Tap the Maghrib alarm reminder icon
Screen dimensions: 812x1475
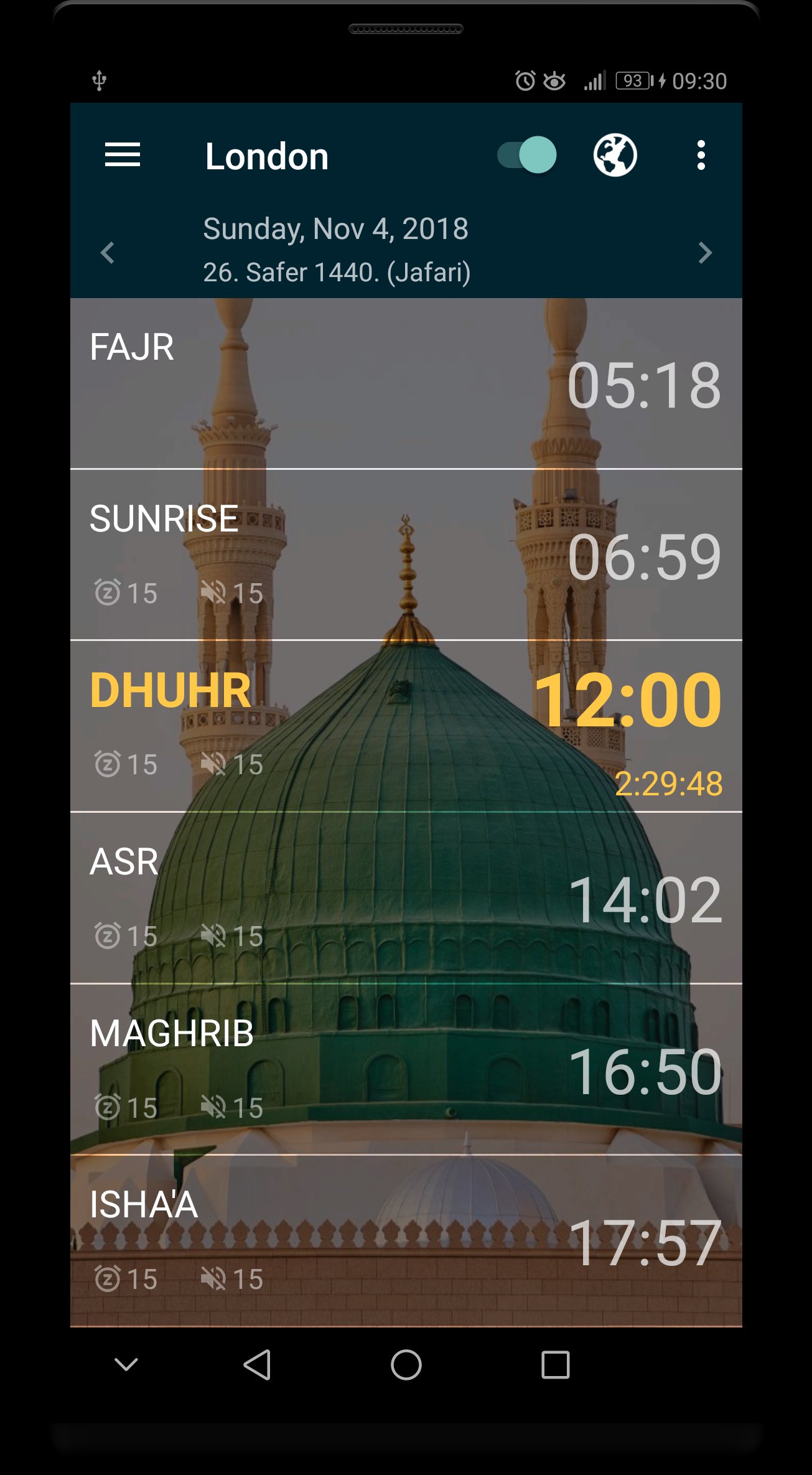pyautogui.click(x=108, y=1108)
